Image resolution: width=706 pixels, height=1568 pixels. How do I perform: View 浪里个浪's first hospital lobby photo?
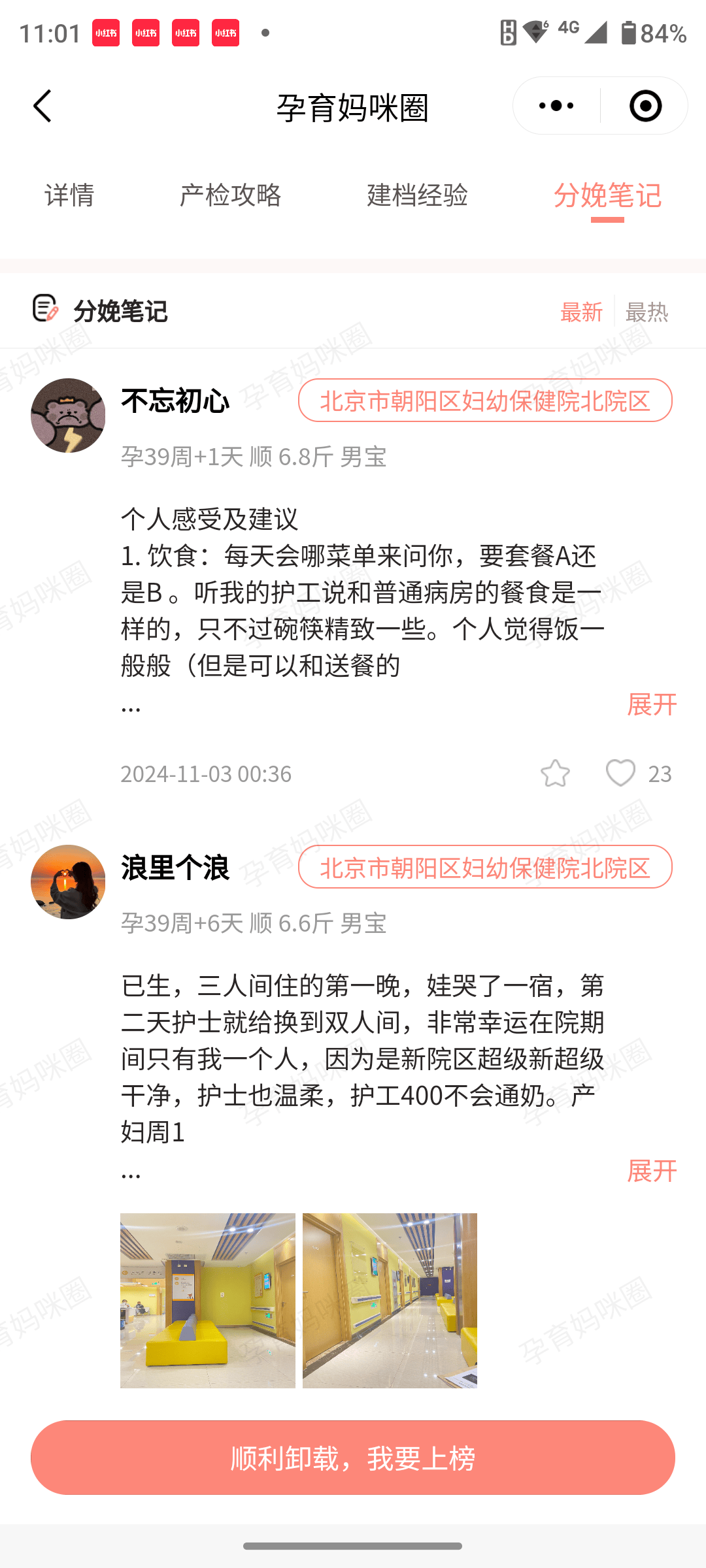click(208, 1300)
